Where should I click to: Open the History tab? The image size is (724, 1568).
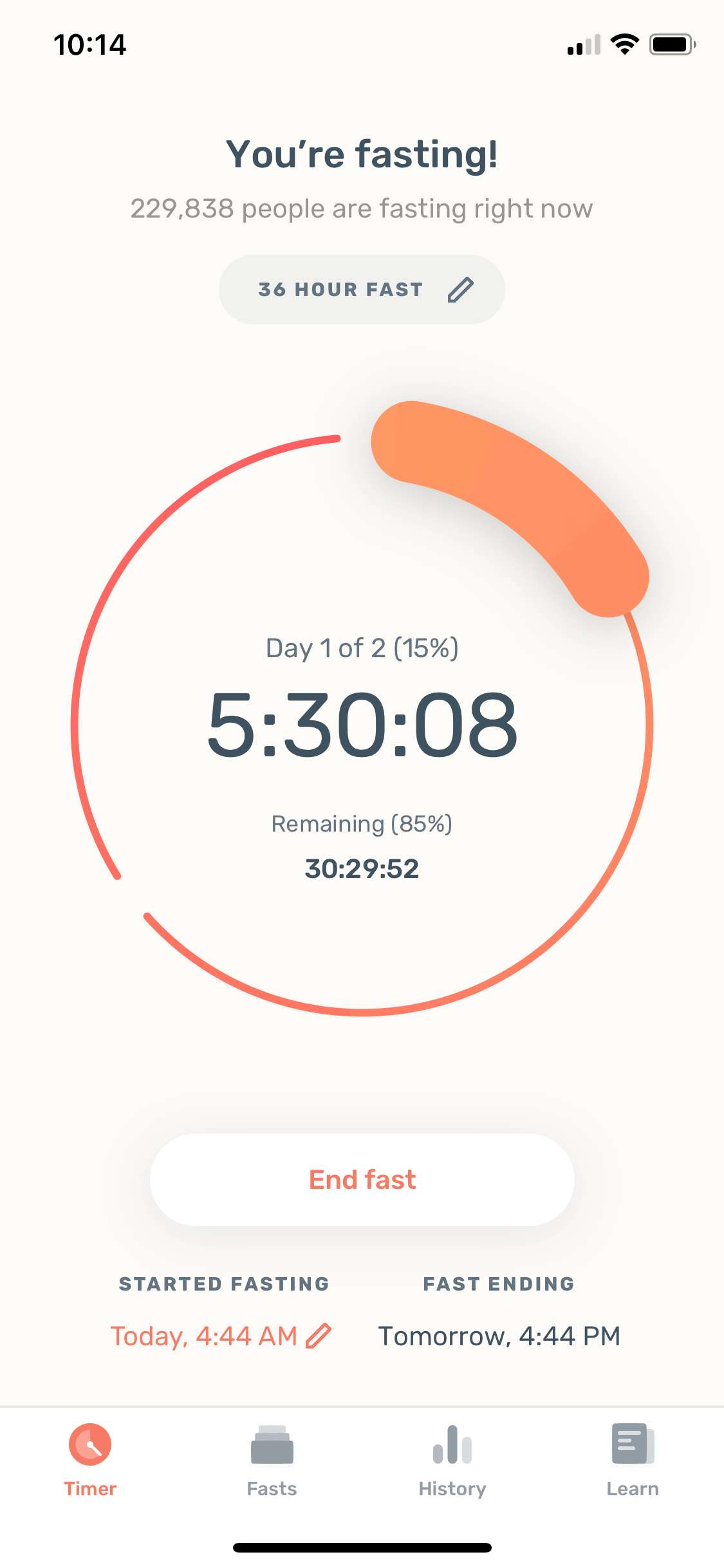click(452, 1461)
